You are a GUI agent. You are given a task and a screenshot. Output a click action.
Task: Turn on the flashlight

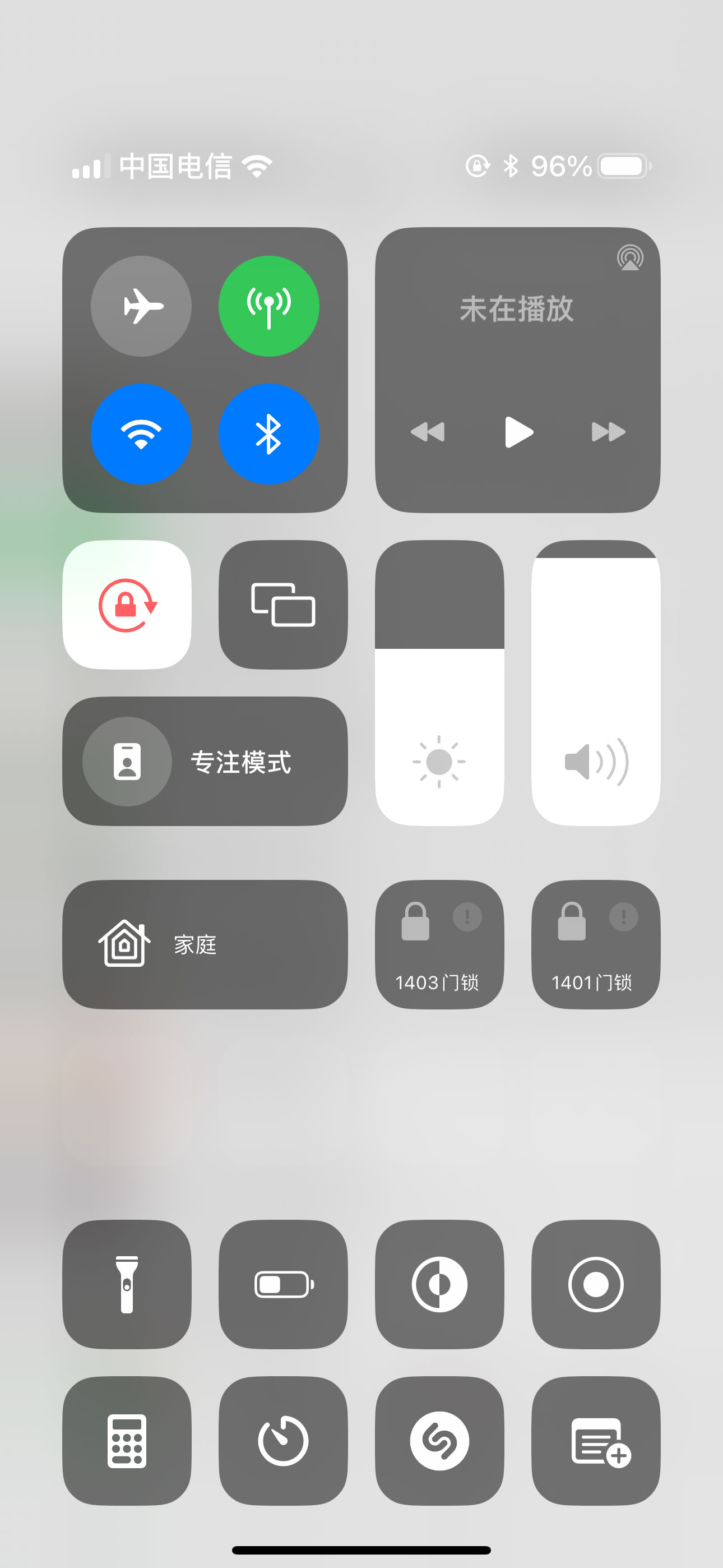[x=127, y=1284]
